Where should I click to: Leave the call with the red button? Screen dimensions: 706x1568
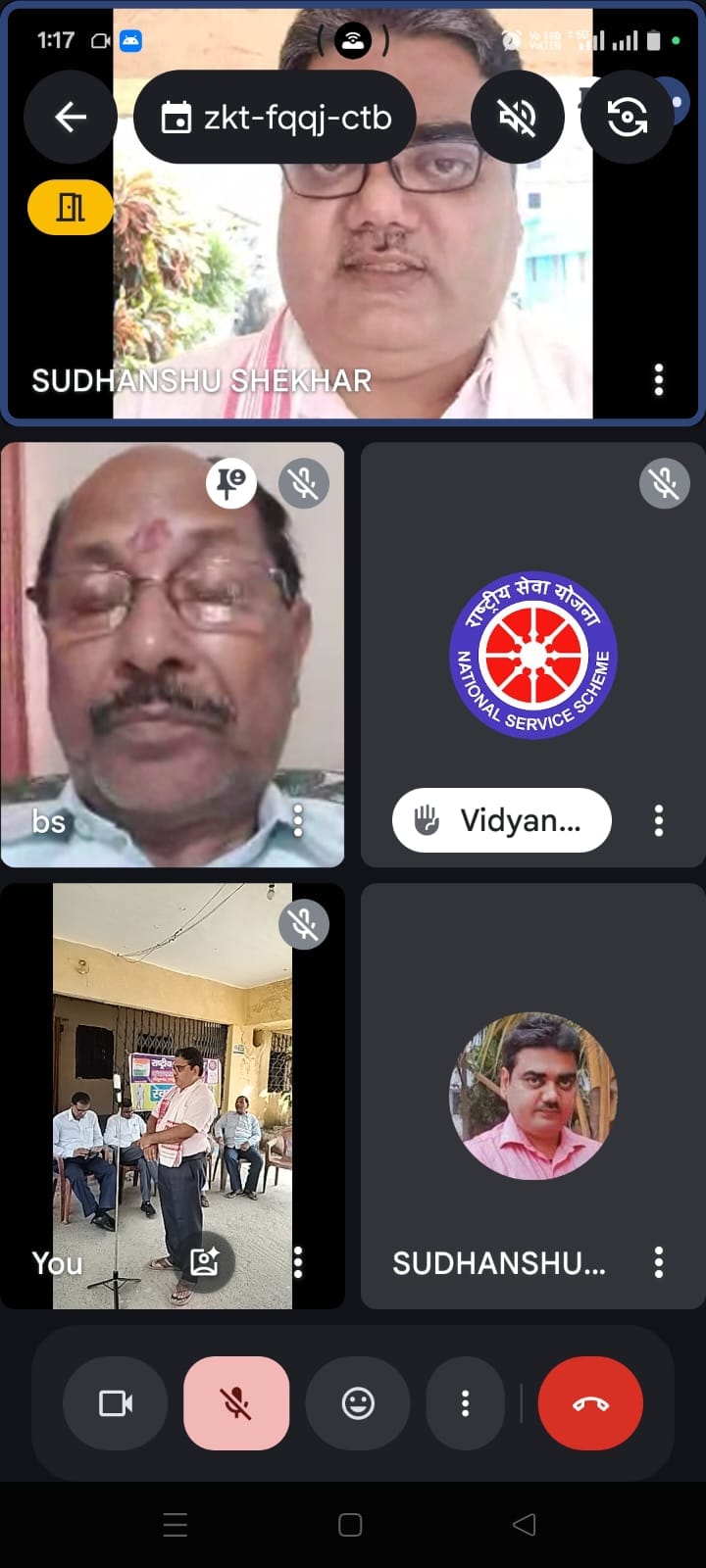[590, 1403]
